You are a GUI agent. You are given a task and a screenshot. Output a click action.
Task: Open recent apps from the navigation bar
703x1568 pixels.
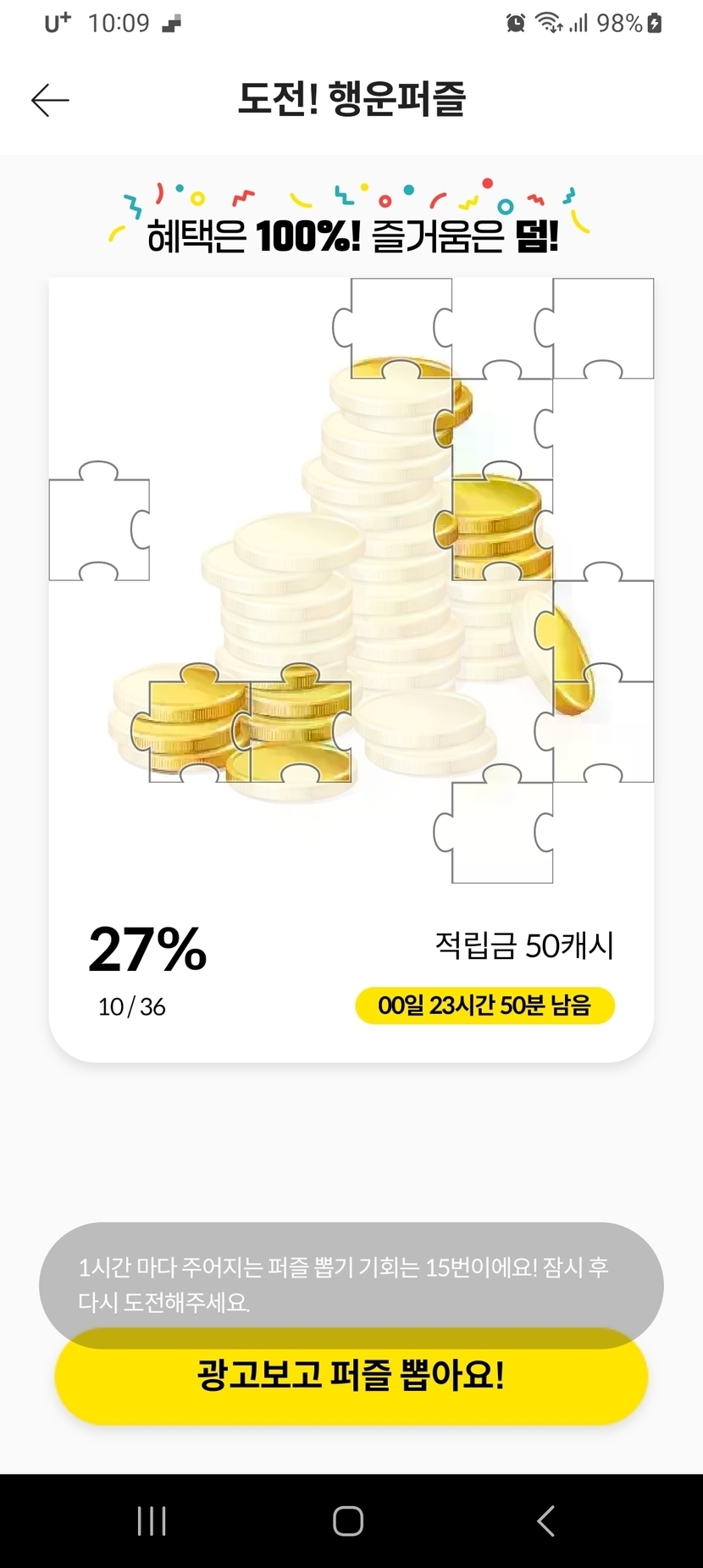(x=152, y=1521)
